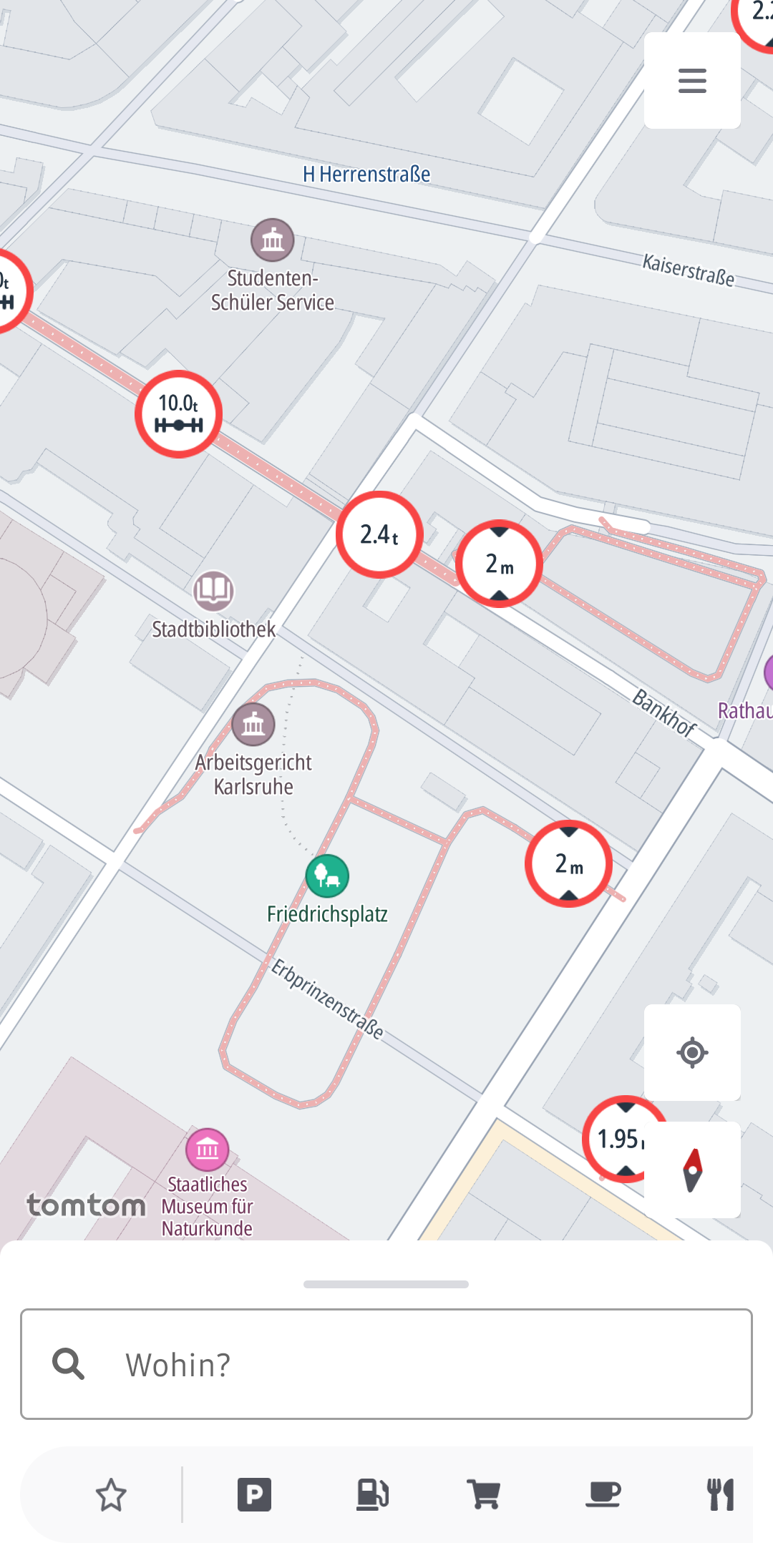Open Friedrichsplatz park marker
Viewport: 773px width, 1568px height.
[x=327, y=876]
